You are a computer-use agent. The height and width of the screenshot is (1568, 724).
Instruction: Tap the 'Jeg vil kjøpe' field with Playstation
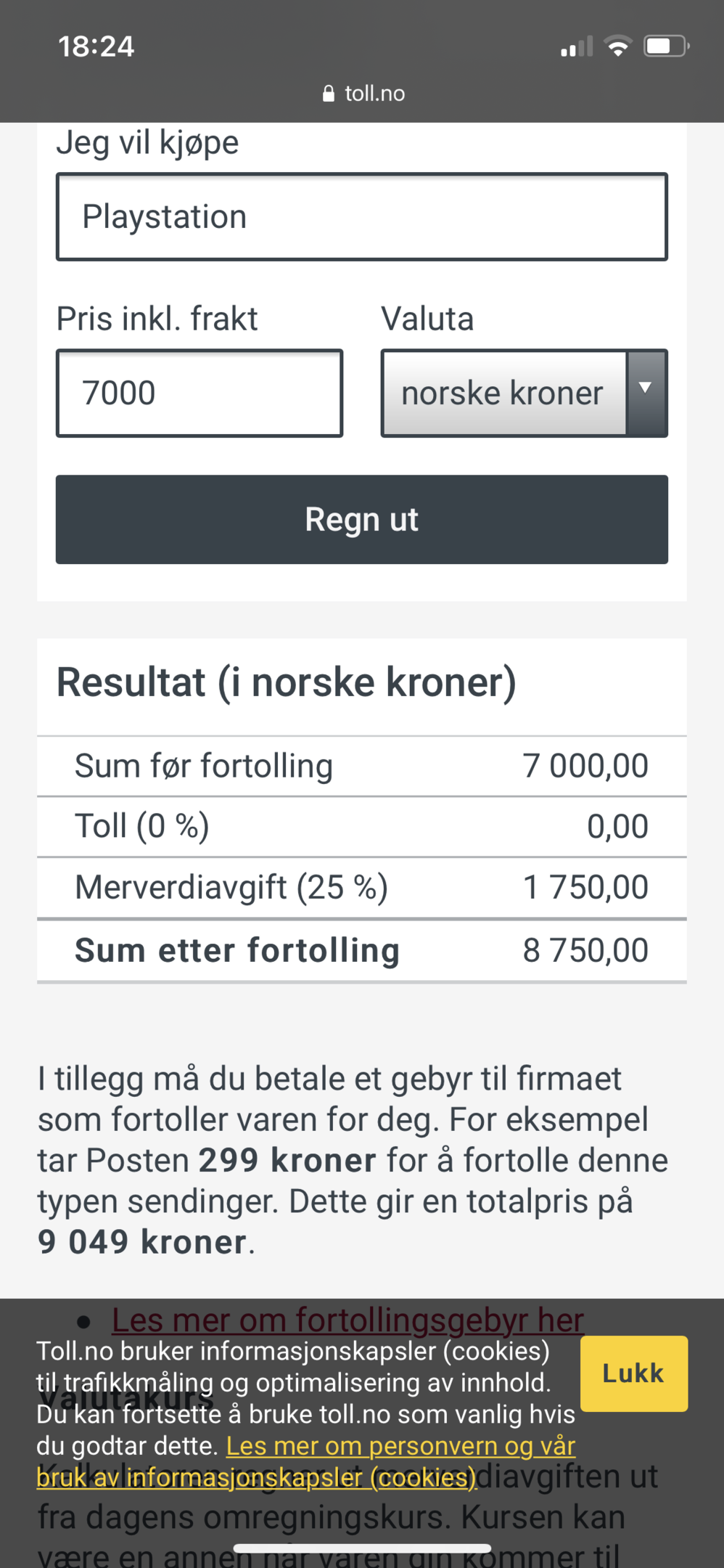pos(361,216)
